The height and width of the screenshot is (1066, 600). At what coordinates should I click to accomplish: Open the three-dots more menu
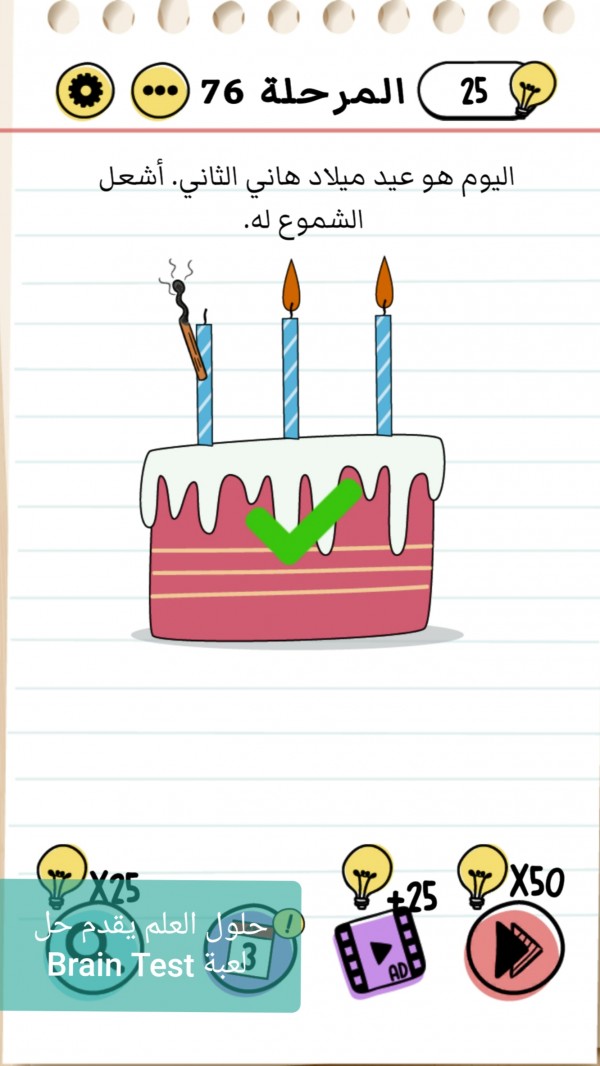(x=160, y=91)
